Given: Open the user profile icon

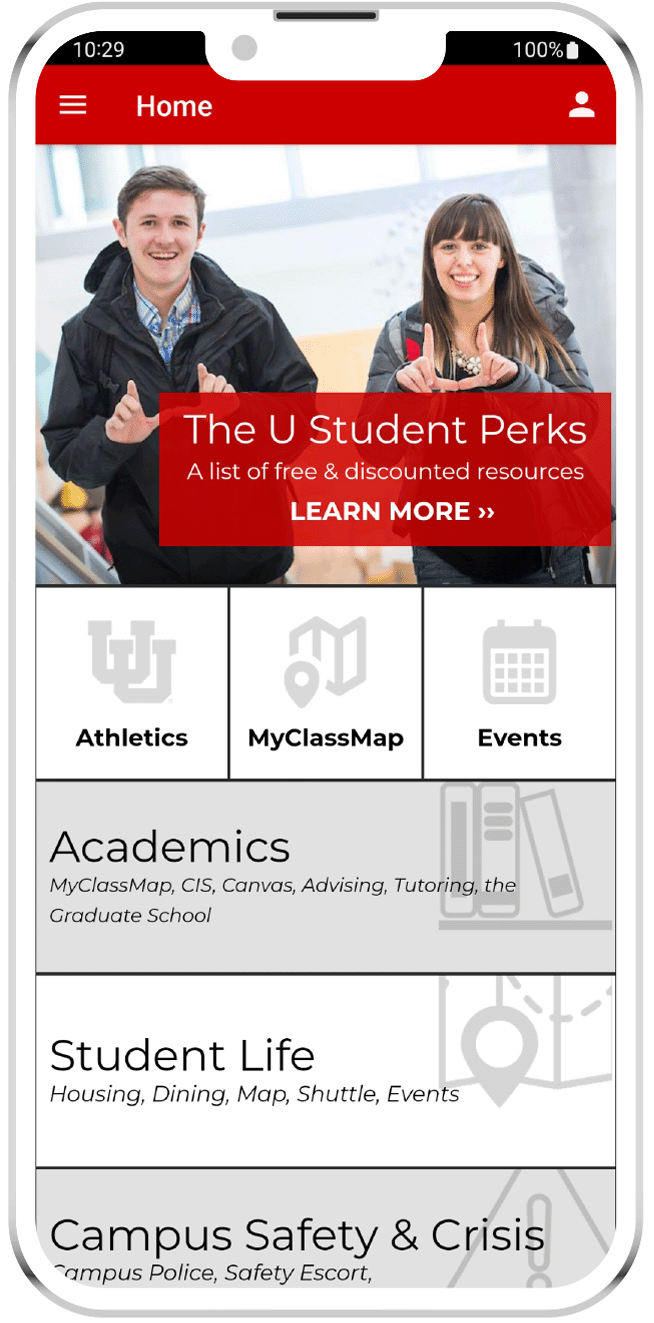Looking at the screenshot, I should tap(581, 105).
